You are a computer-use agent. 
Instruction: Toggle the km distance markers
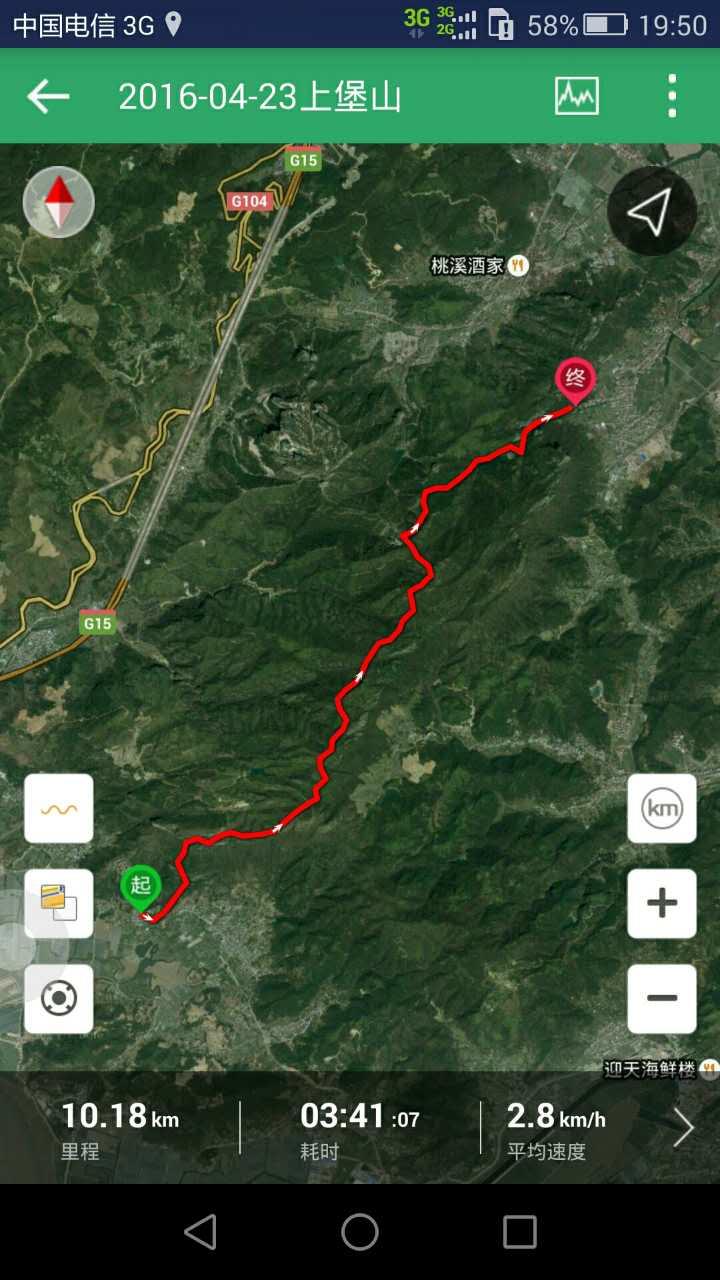(662, 808)
